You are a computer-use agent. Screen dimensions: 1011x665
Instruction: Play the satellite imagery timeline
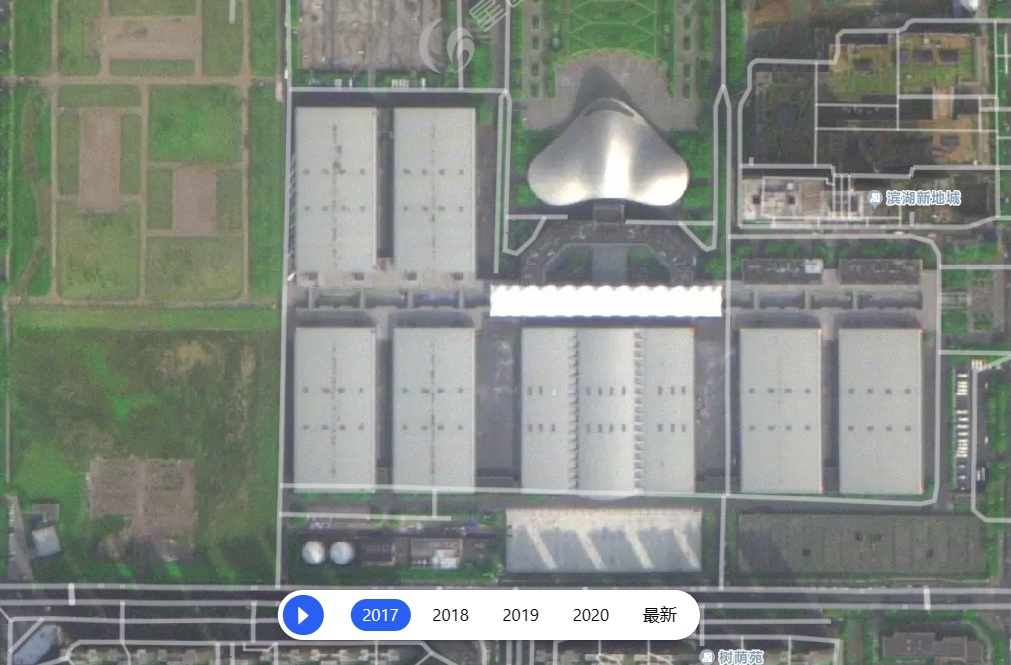pyautogui.click(x=303, y=615)
